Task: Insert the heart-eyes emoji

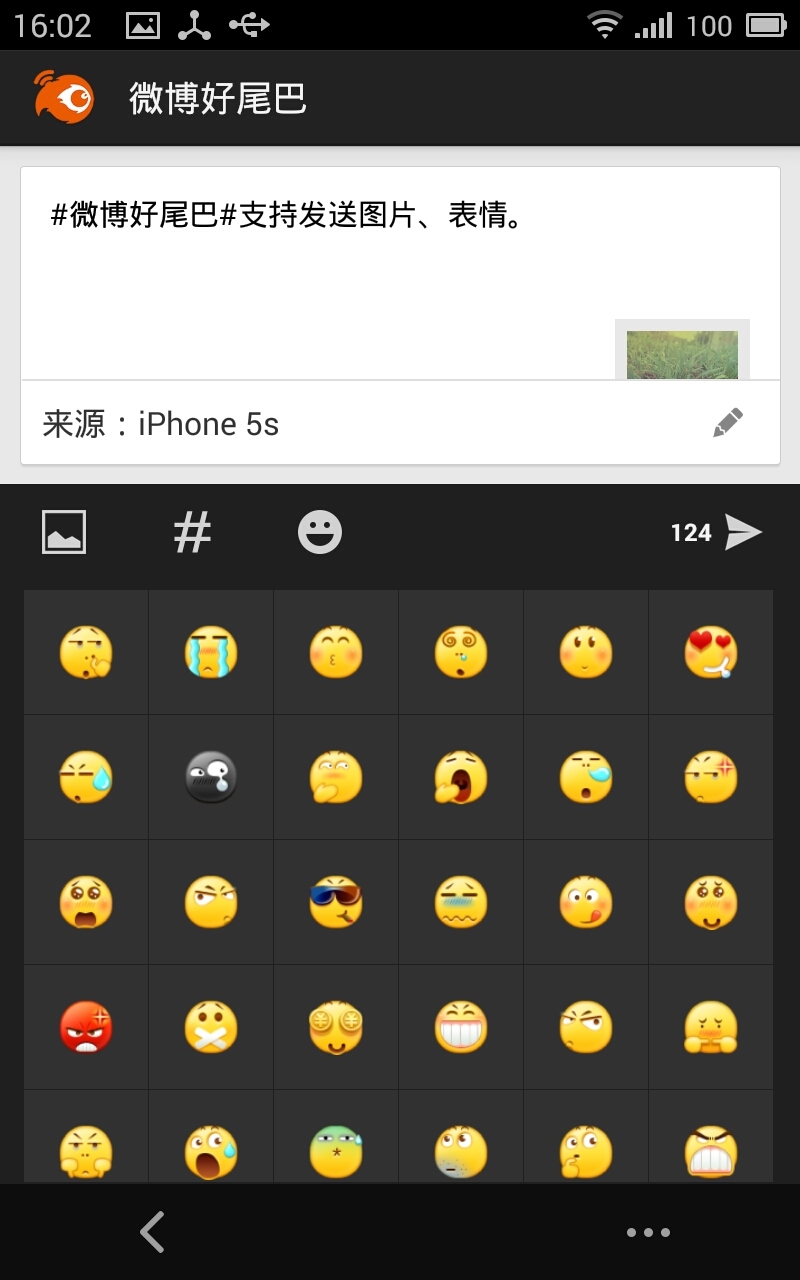Action: [x=711, y=652]
